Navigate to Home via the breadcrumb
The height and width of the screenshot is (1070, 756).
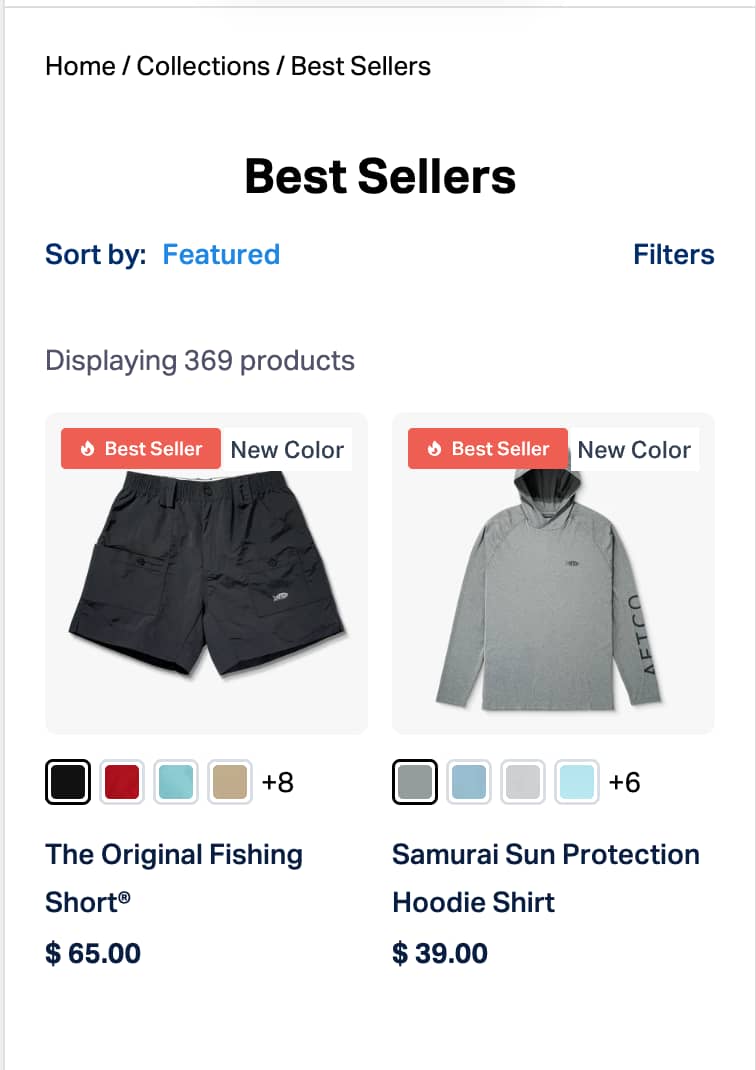(81, 66)
